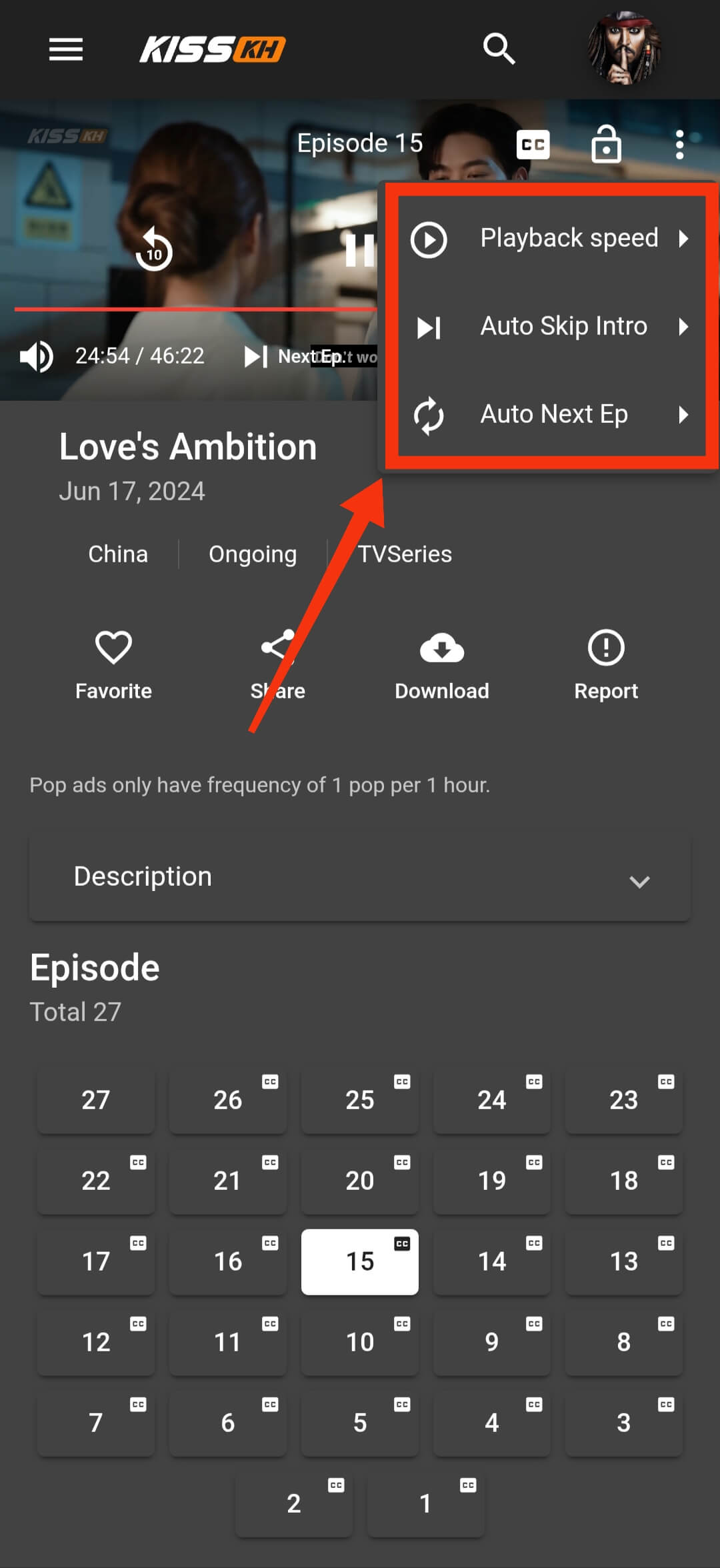The image size is (720, 1568).
Task: Select episode 15 from the episode grid
Action: (x=359, y=1261)
